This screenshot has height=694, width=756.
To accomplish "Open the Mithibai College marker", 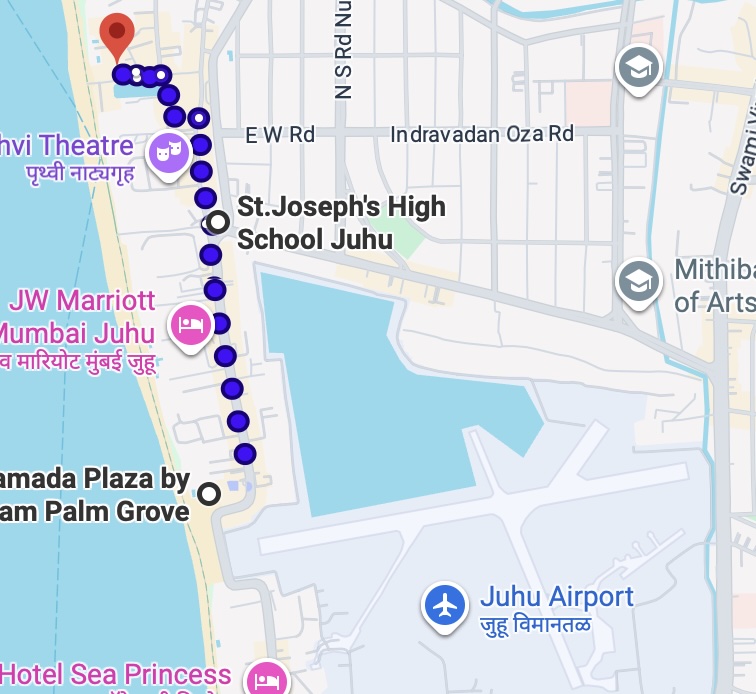I will coord(638,280).
